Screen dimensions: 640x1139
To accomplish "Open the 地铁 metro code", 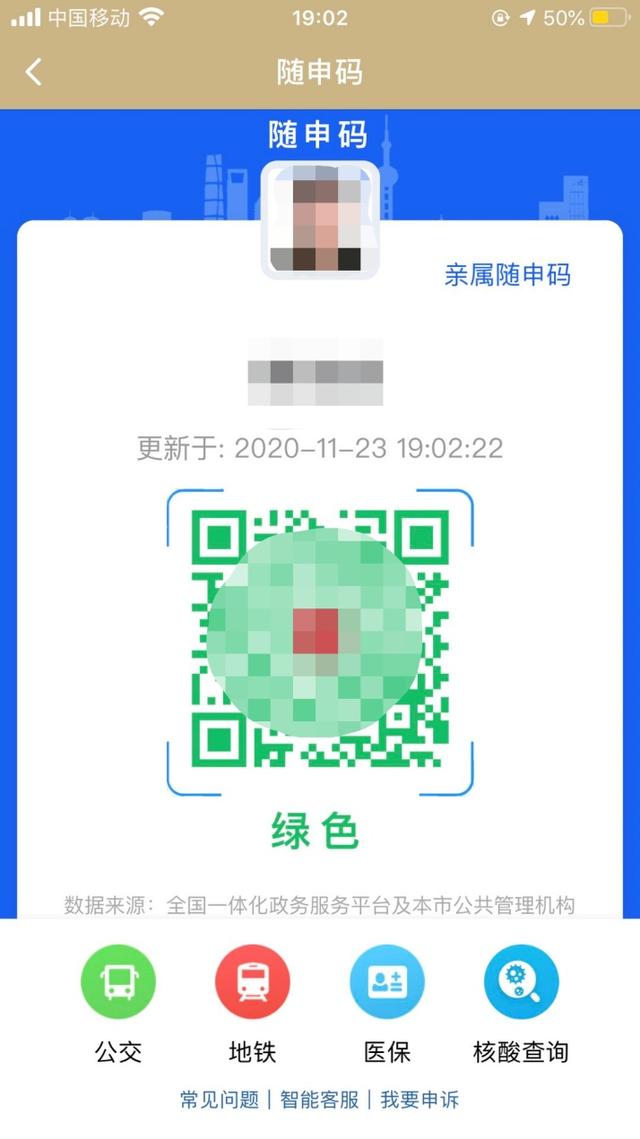I will coord(252,982).
